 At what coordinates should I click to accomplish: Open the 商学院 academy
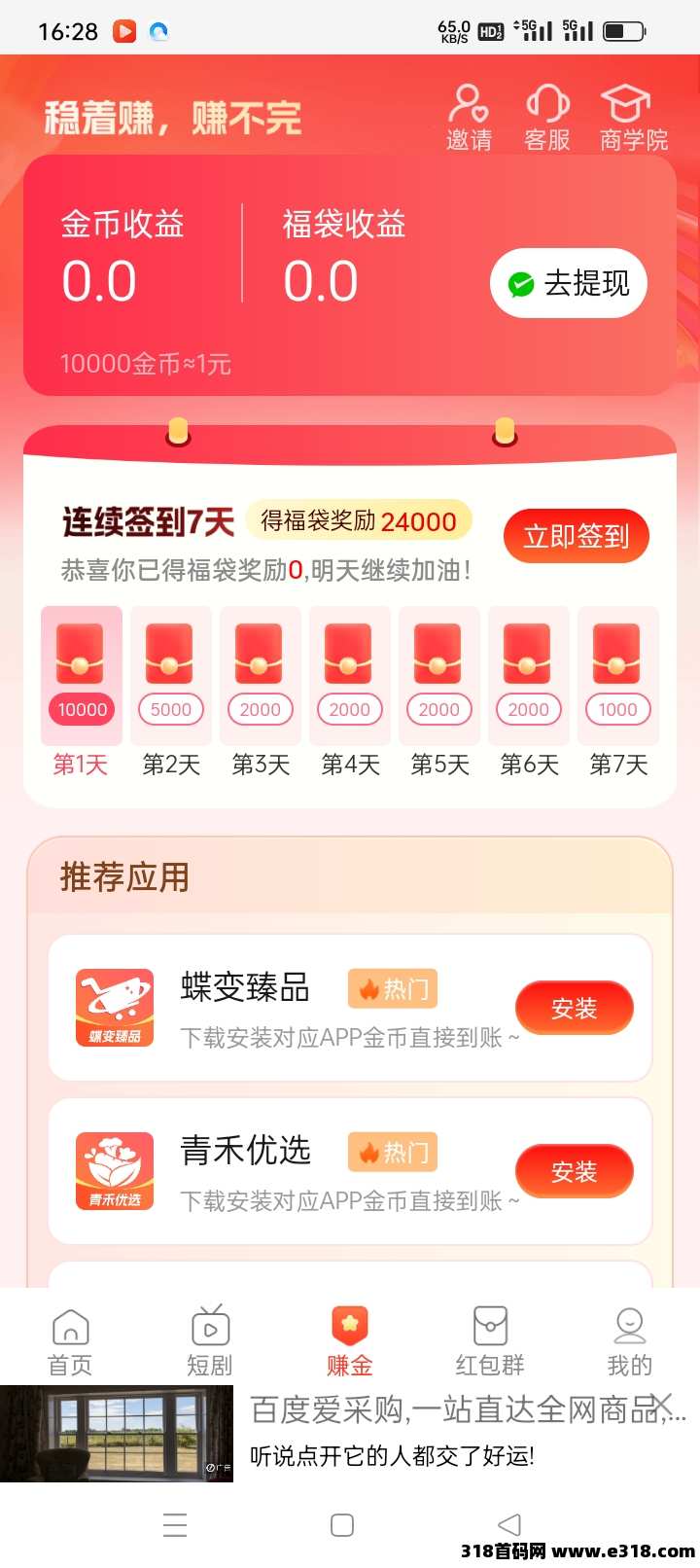tap(633, 118)
